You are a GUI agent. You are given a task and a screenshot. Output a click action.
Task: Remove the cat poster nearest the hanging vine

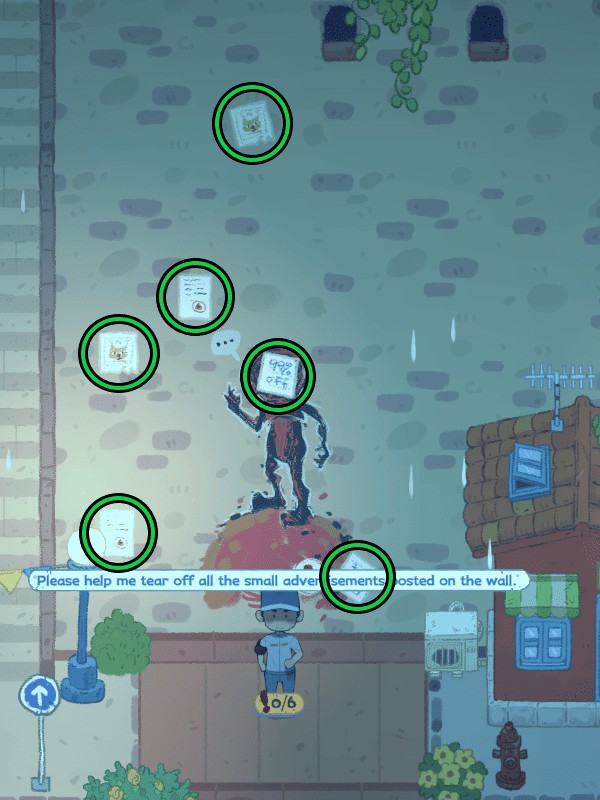(x=252, y=124)
